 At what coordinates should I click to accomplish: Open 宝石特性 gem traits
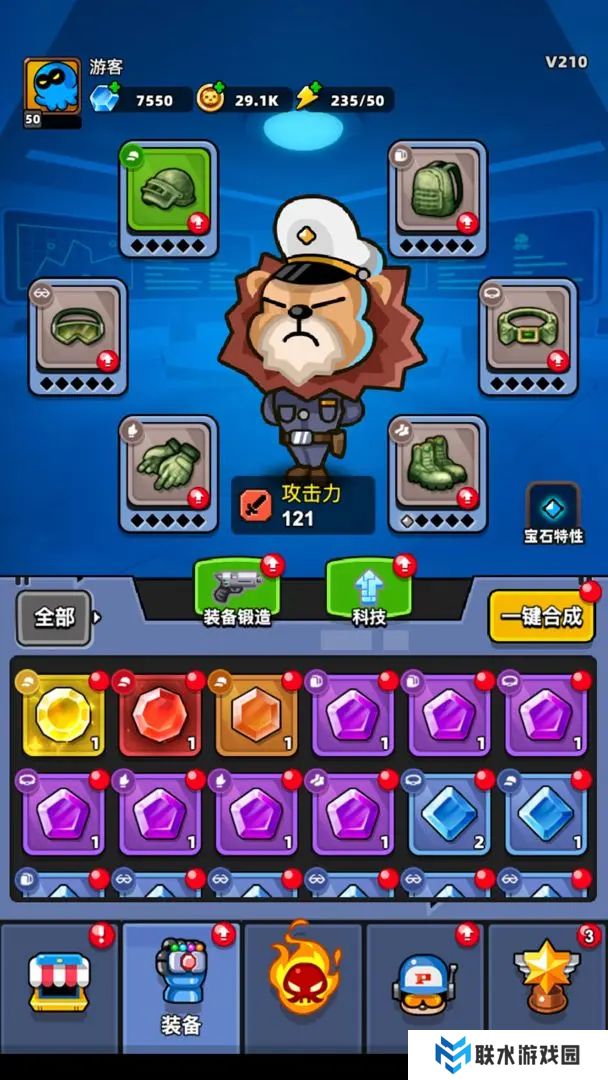click(554, 514)
